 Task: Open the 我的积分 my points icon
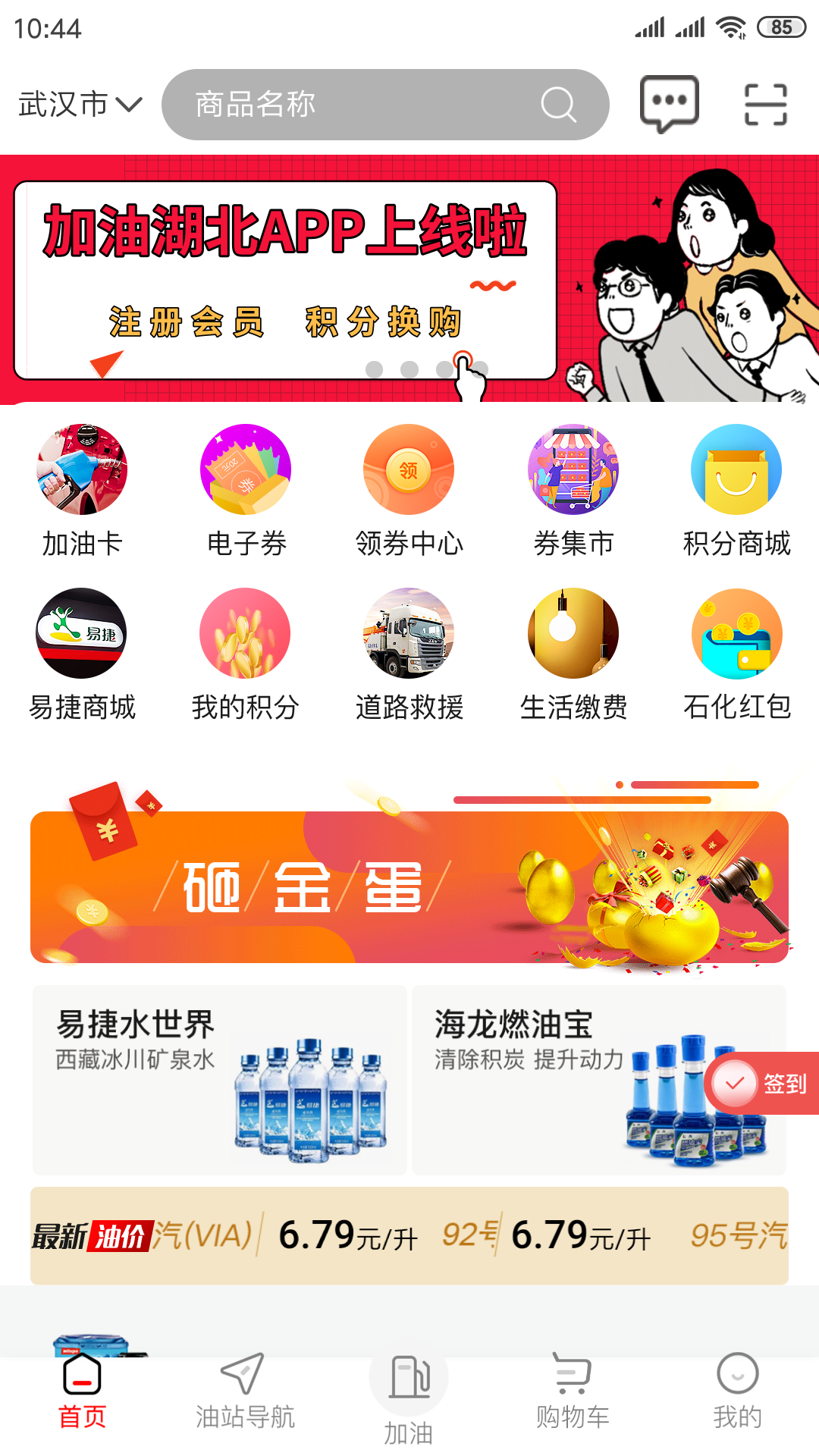245,637
